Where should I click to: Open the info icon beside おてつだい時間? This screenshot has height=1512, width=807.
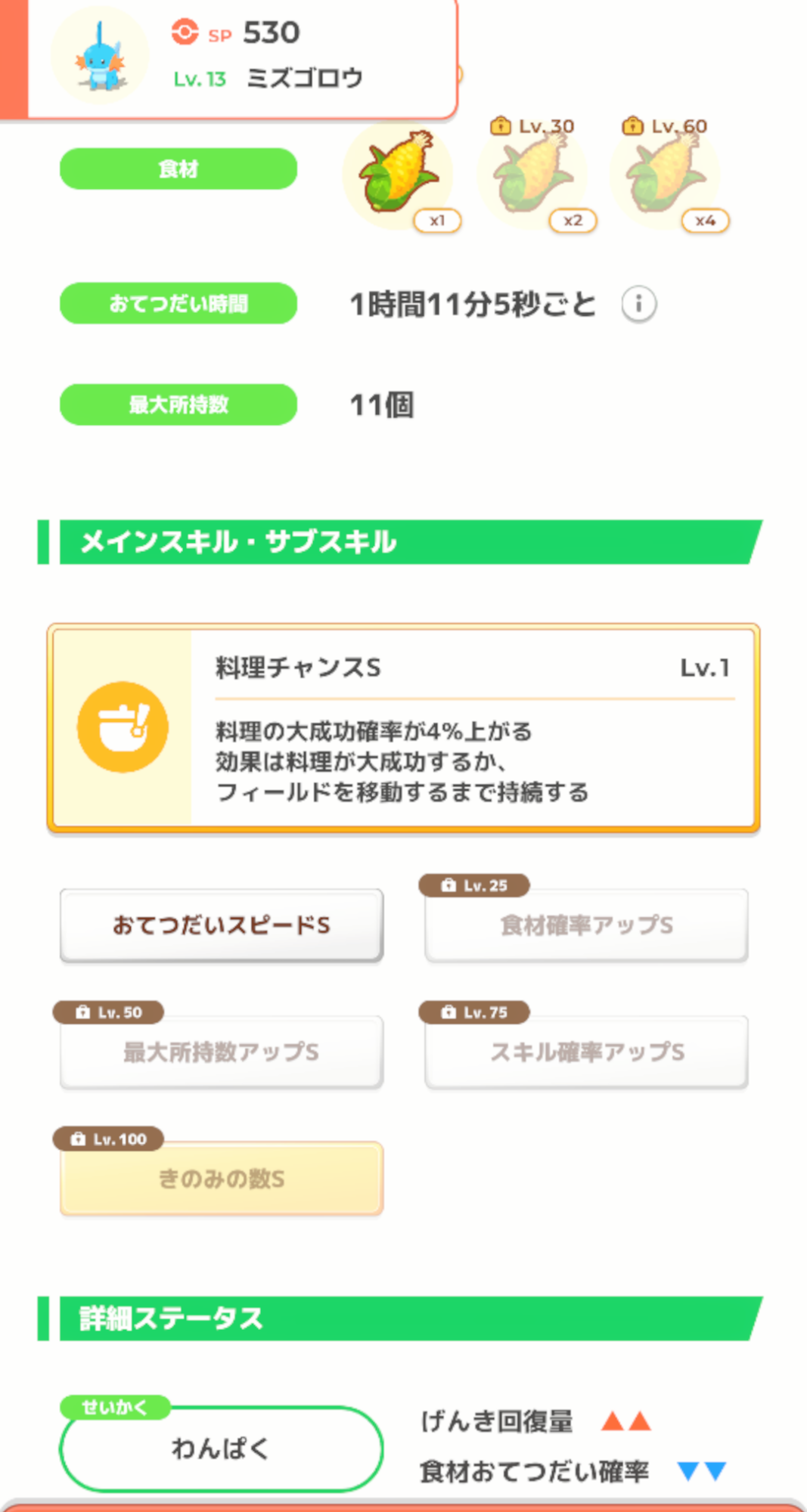[x=638, y=305]
